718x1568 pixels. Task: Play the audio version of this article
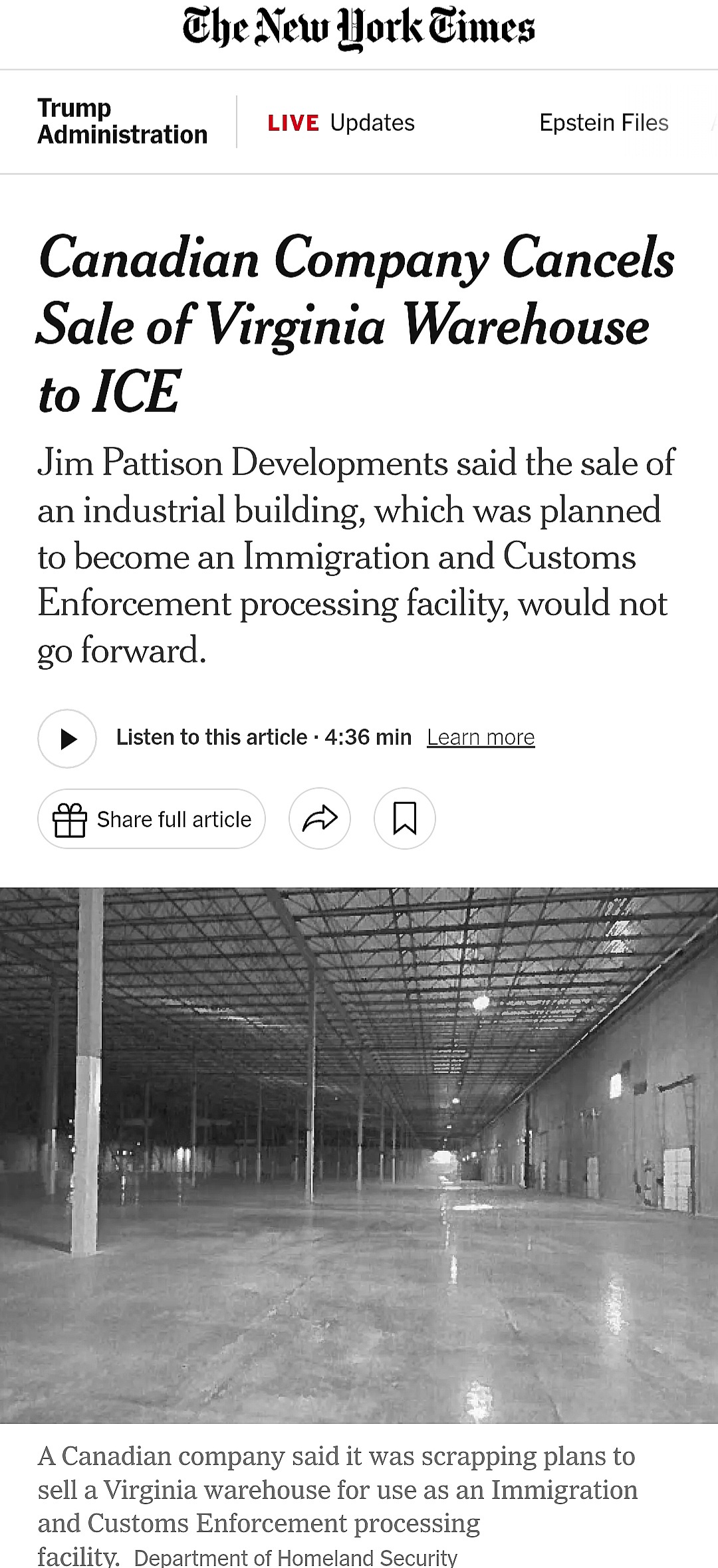67,738
